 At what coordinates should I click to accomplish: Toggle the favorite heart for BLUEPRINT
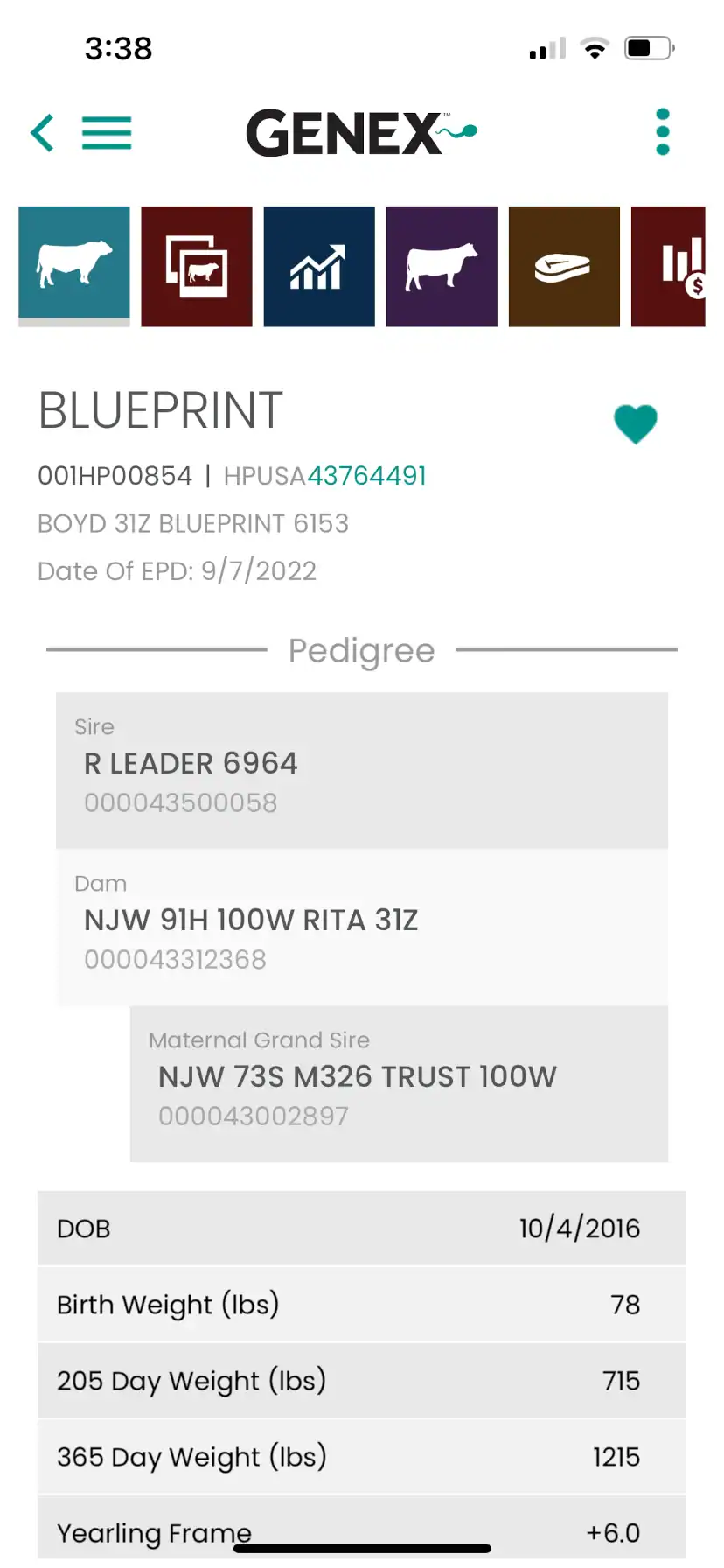tap(636, 424)
